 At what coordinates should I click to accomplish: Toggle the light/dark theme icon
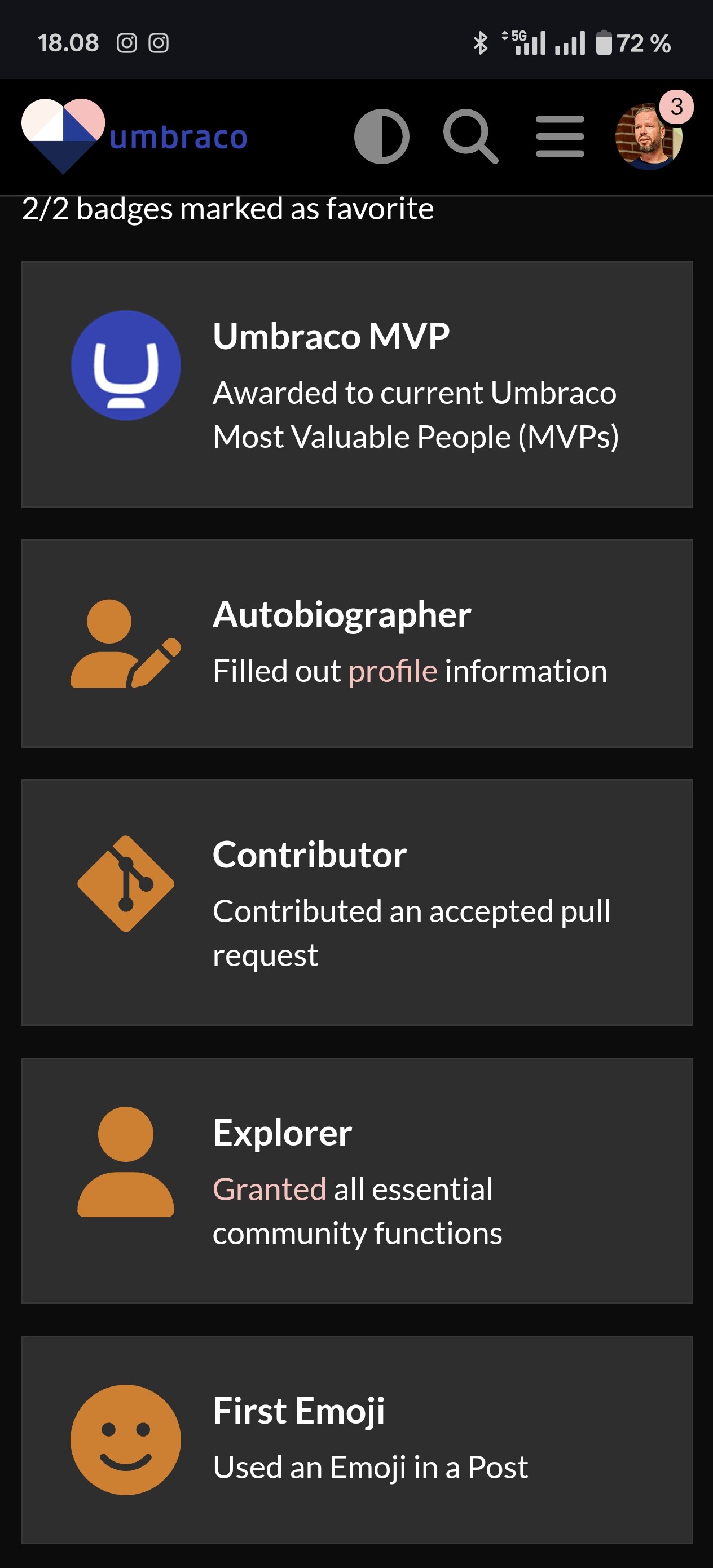381,137
